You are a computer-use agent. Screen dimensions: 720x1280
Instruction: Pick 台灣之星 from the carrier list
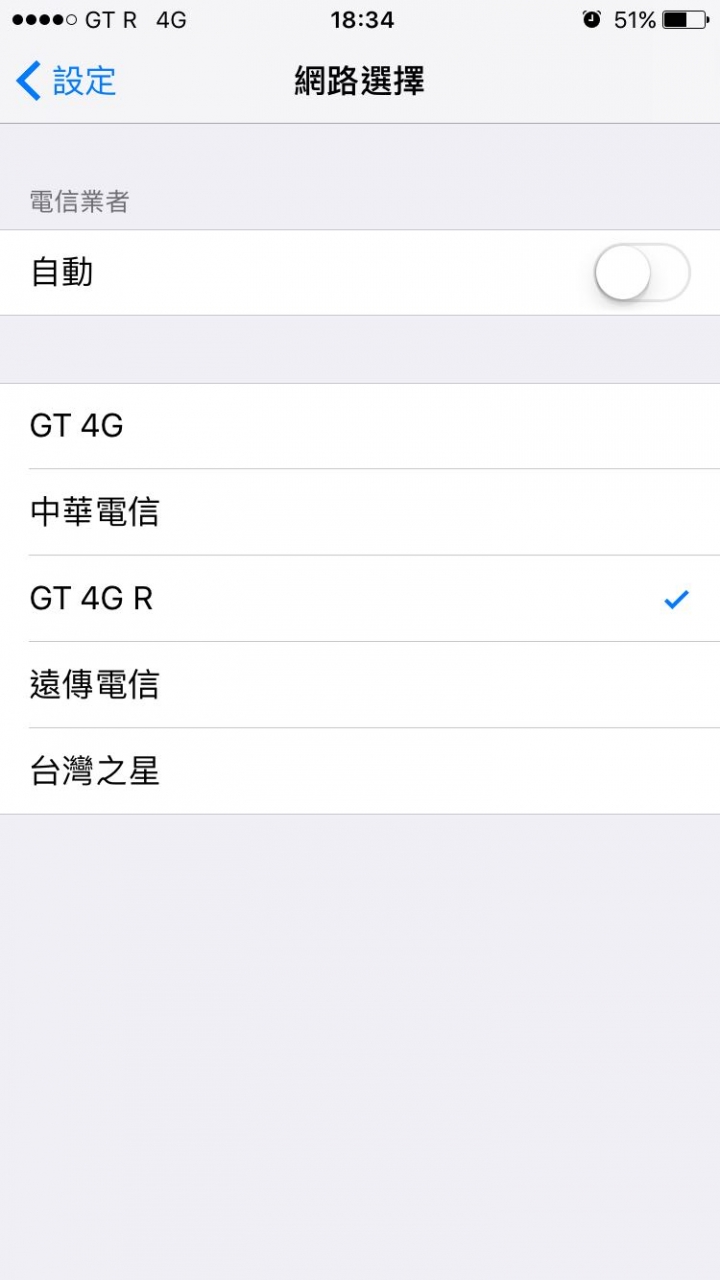click(360, 771)
